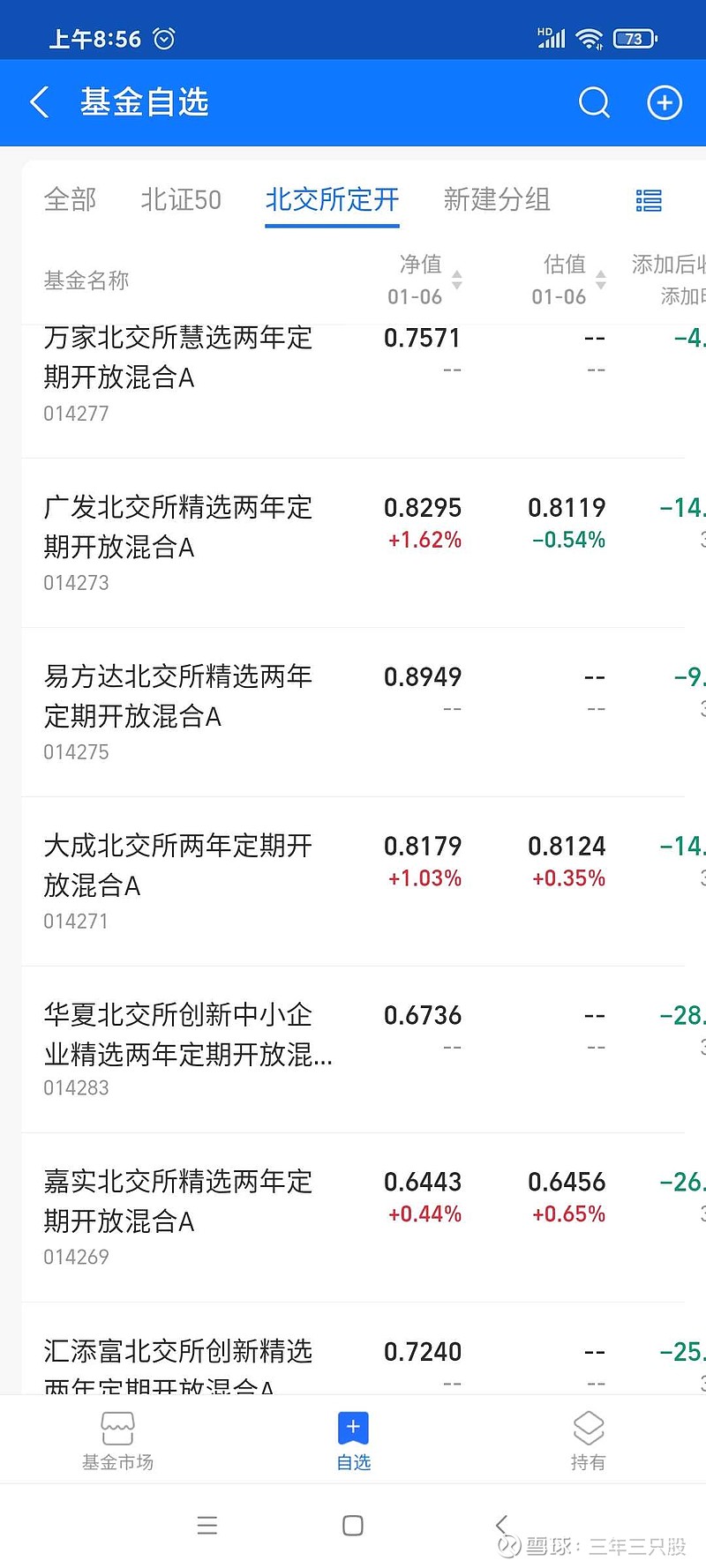706x1568 pixels.
Task: Switch to the 全部 tab
Action: 70,199
